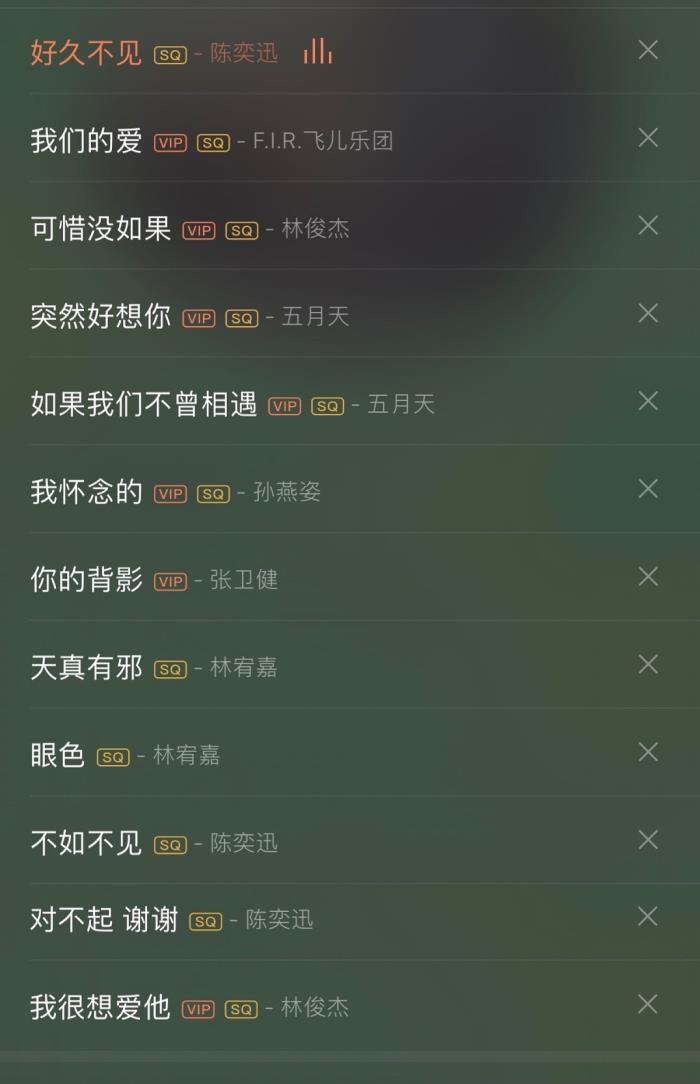Play 我们的爱 by F.I.R.飞儿乐团
The height and width of the screenshot is (1084, 700).
[87, 141]
